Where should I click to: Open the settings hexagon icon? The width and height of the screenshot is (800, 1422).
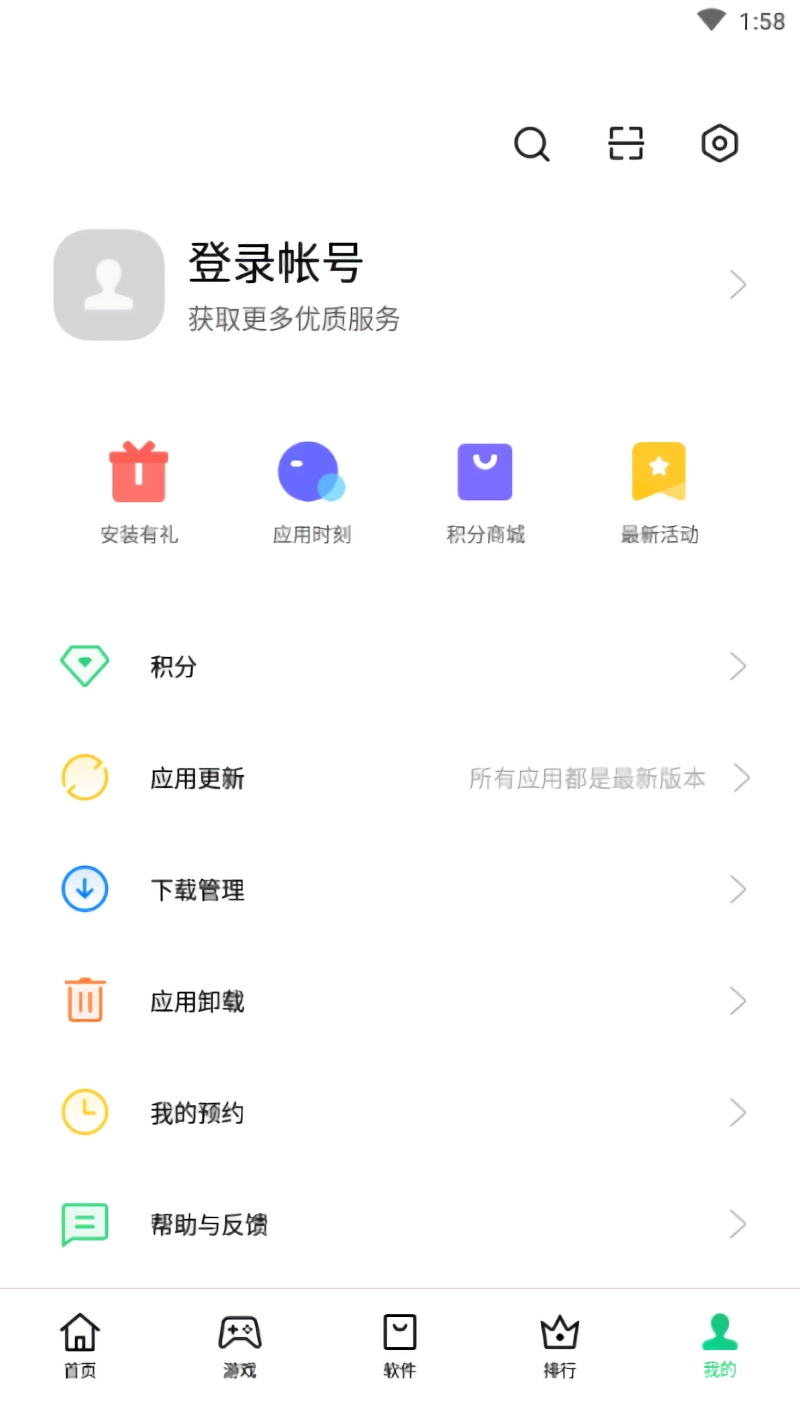719,144
